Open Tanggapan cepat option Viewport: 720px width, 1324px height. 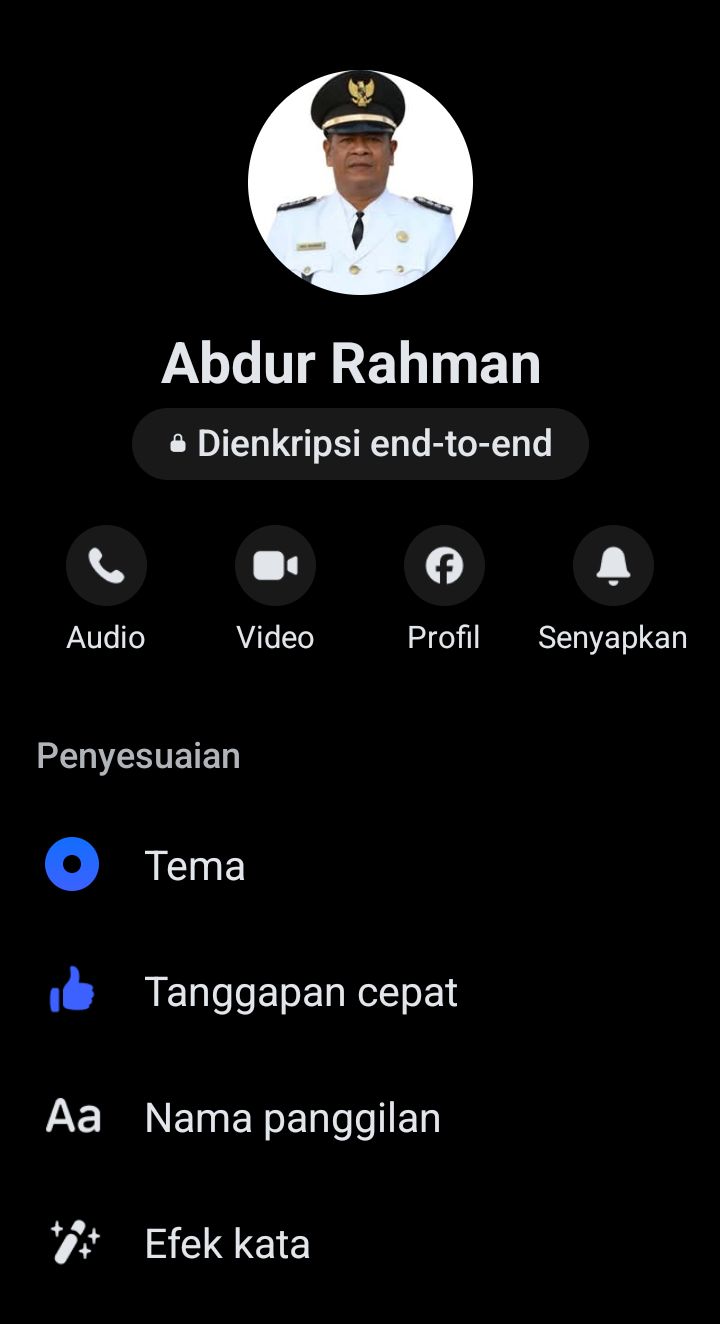coord(300,992)
